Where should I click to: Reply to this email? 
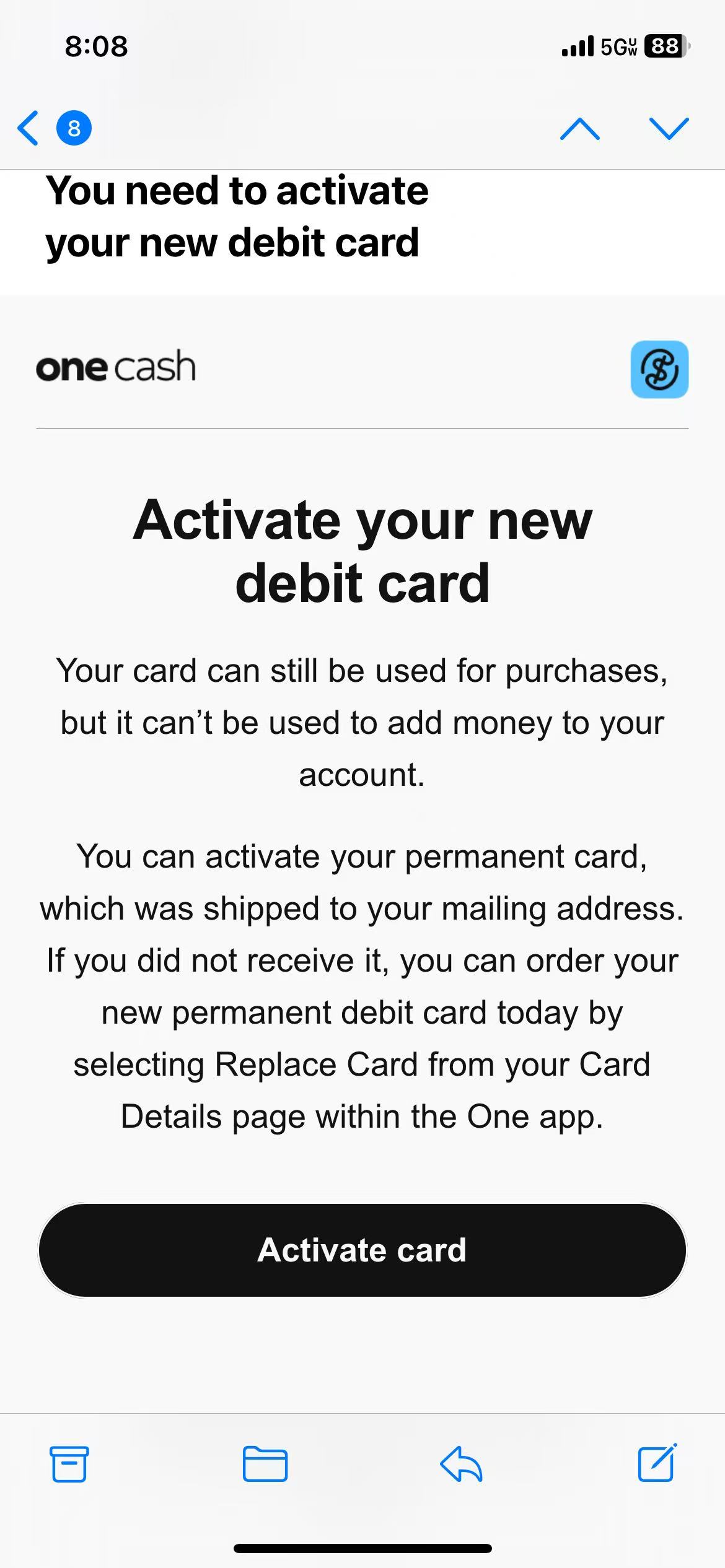pyautogui.click(x=461, y=1464)
